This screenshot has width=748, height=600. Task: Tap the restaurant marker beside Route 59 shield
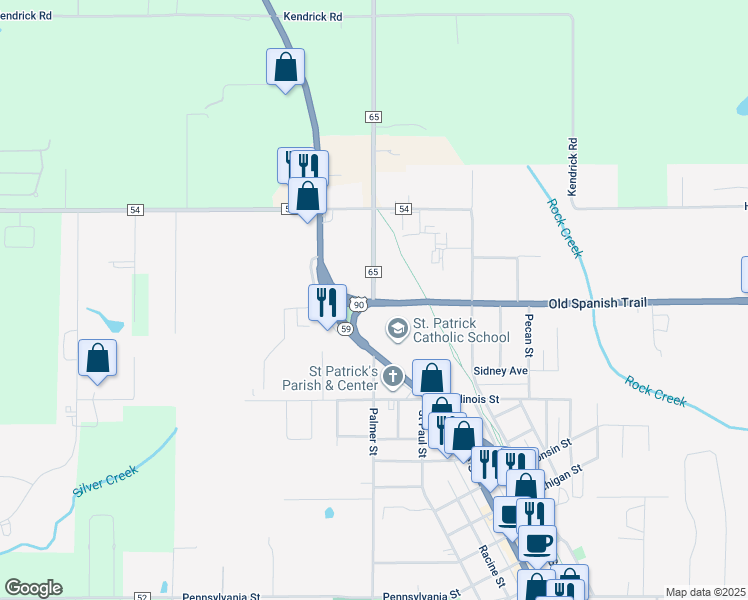tap(327, 302)
